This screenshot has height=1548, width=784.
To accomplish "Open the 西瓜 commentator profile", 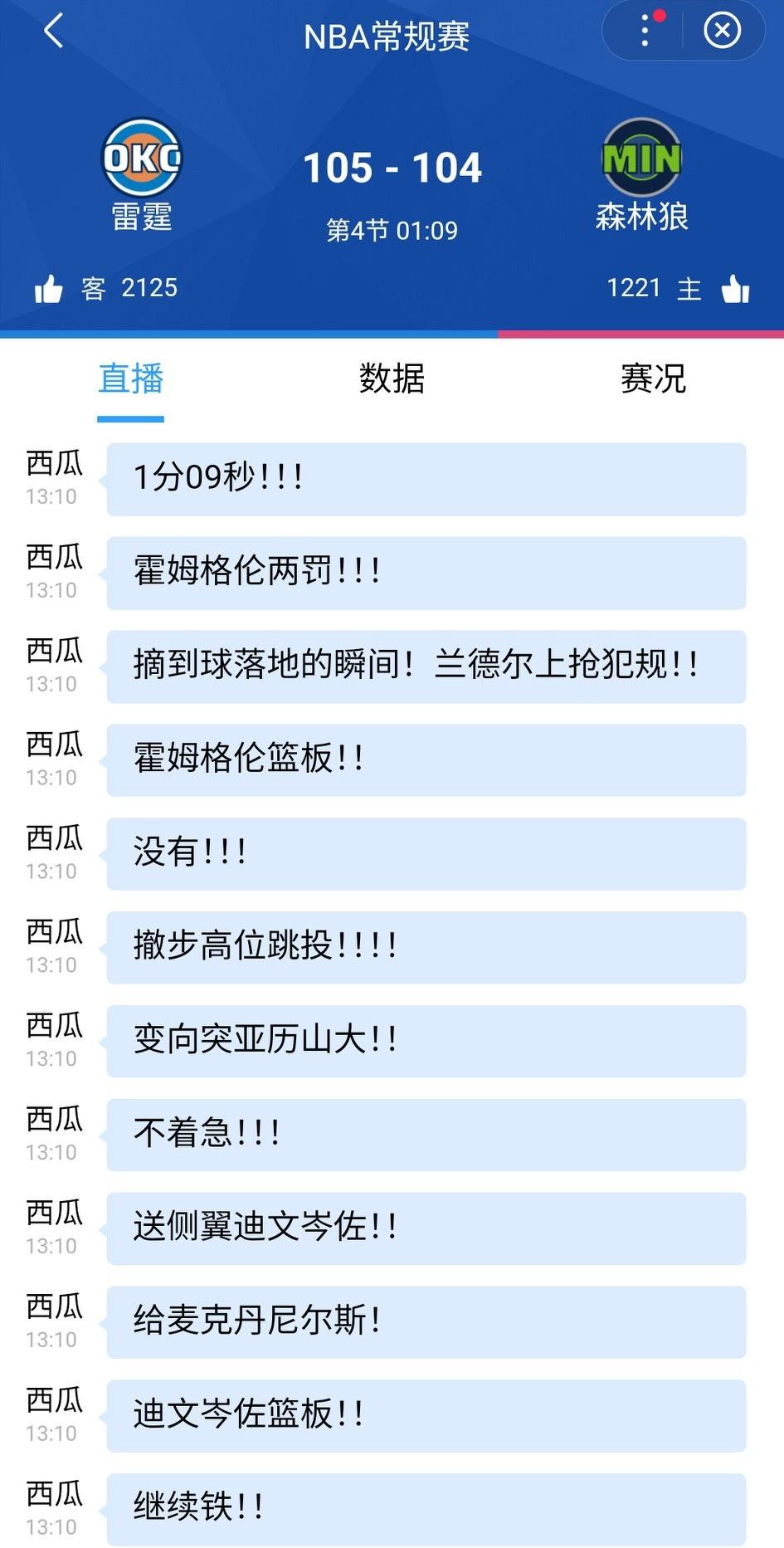I will (x=51, y=465).
